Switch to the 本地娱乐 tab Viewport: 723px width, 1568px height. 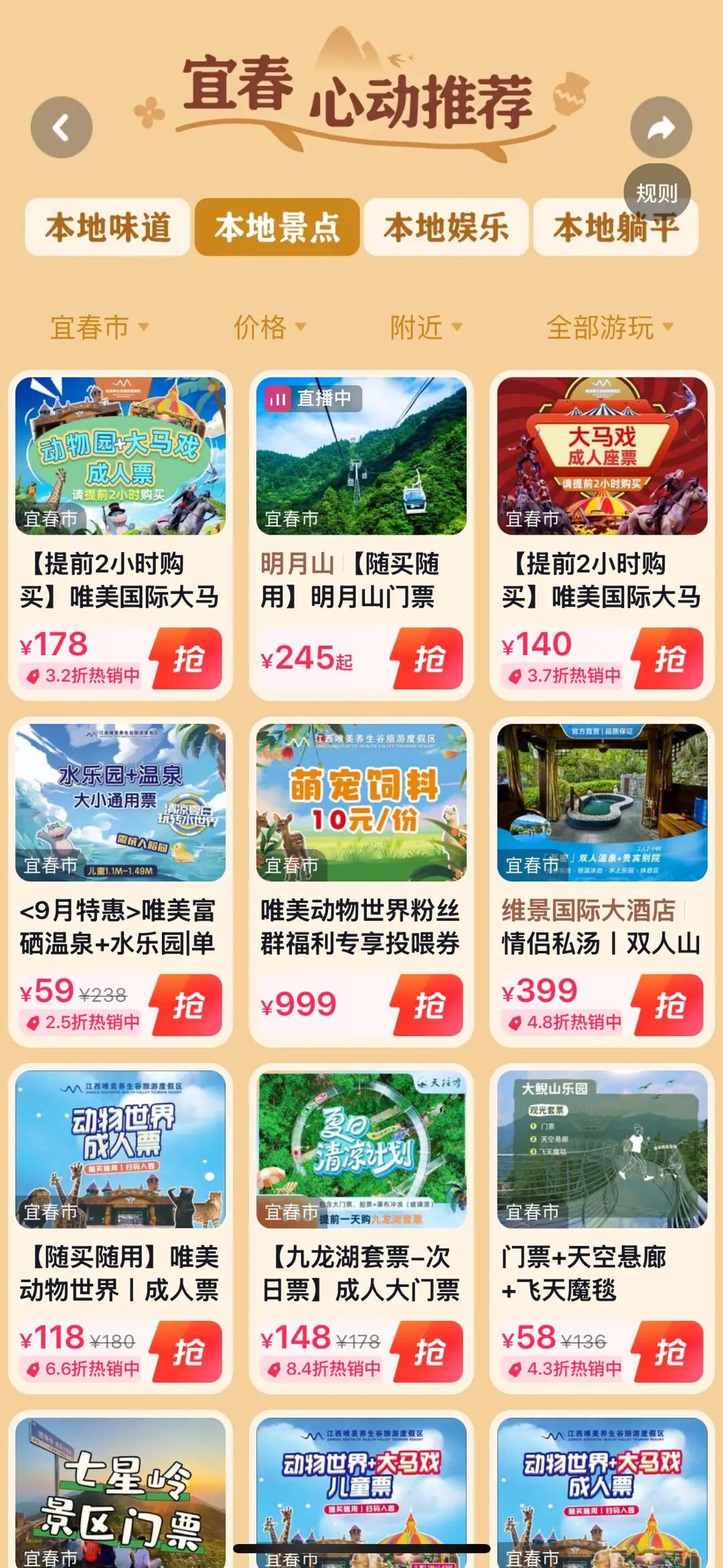(x=446, y=228)
